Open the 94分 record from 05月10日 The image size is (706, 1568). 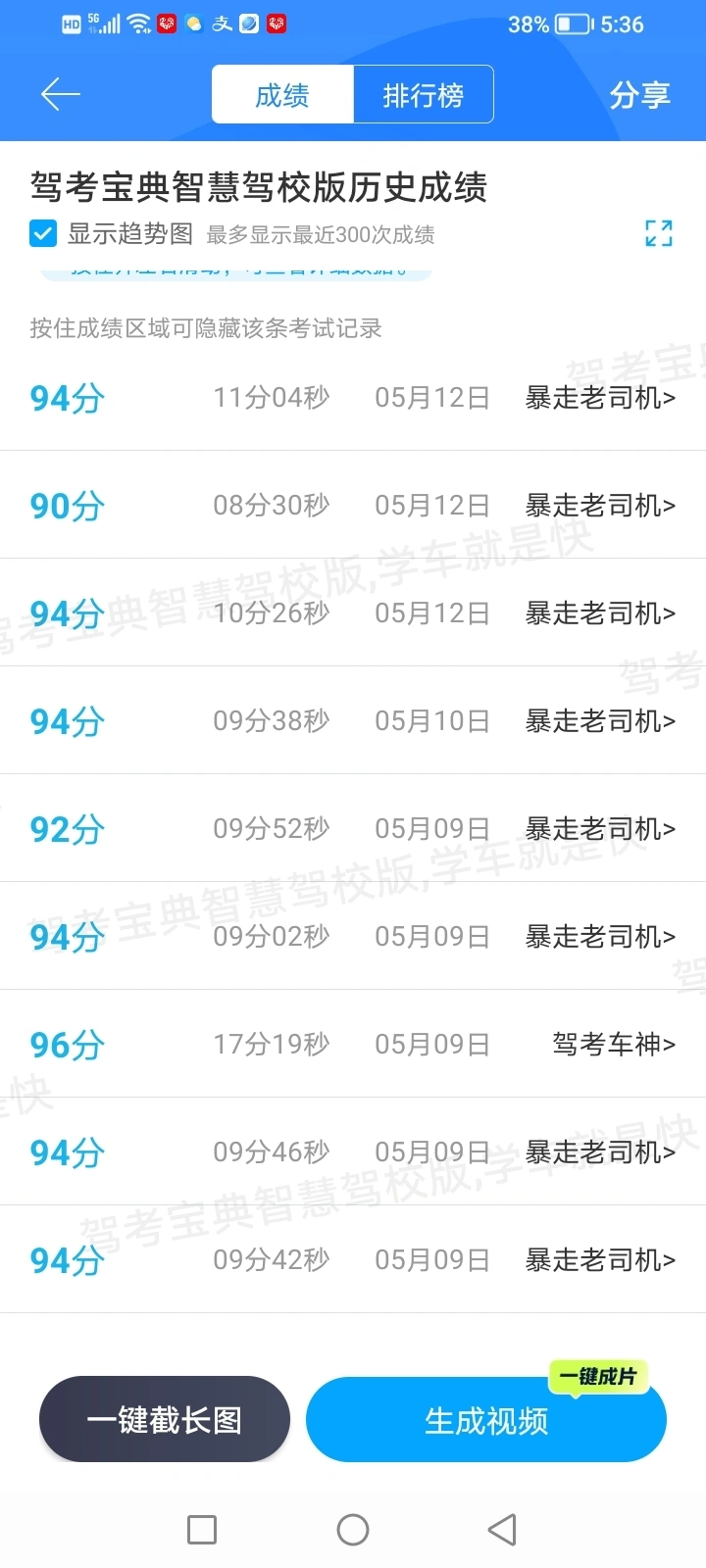tap(353, 721)
